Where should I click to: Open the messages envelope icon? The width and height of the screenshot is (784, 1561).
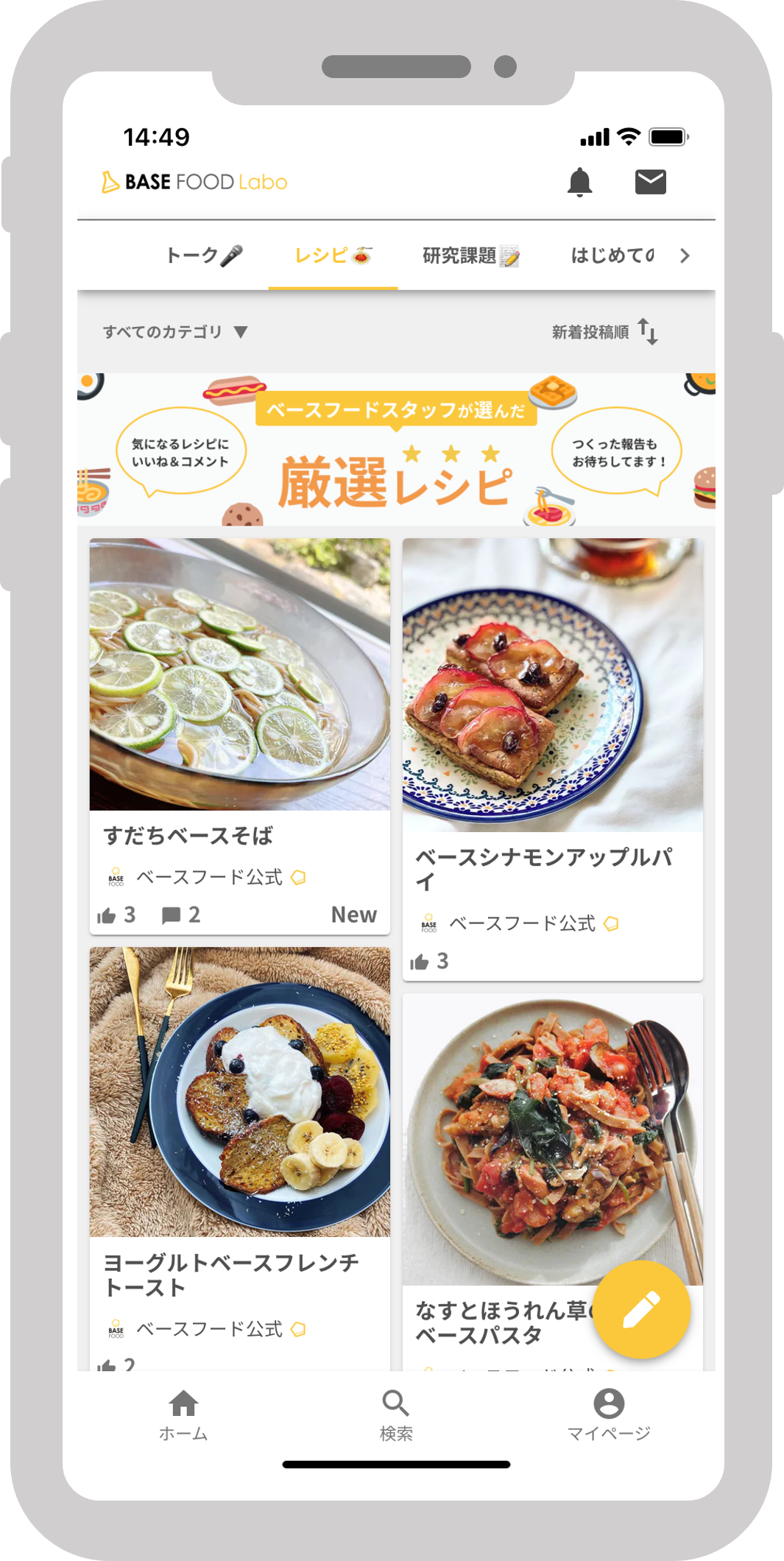coord(650,182)
